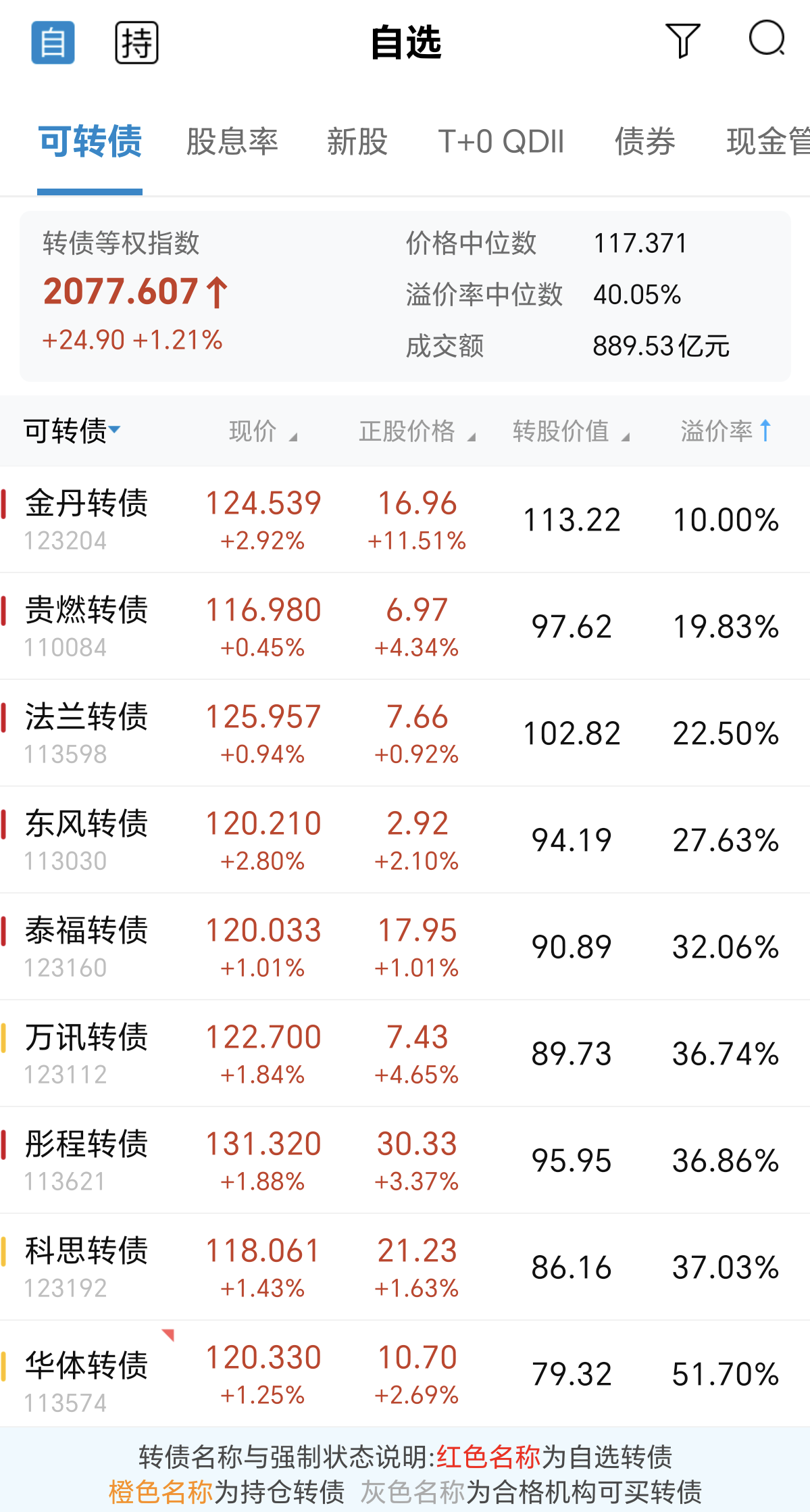
Task: Open 万讯转债 123112 details
Action: click(86, 1053)
